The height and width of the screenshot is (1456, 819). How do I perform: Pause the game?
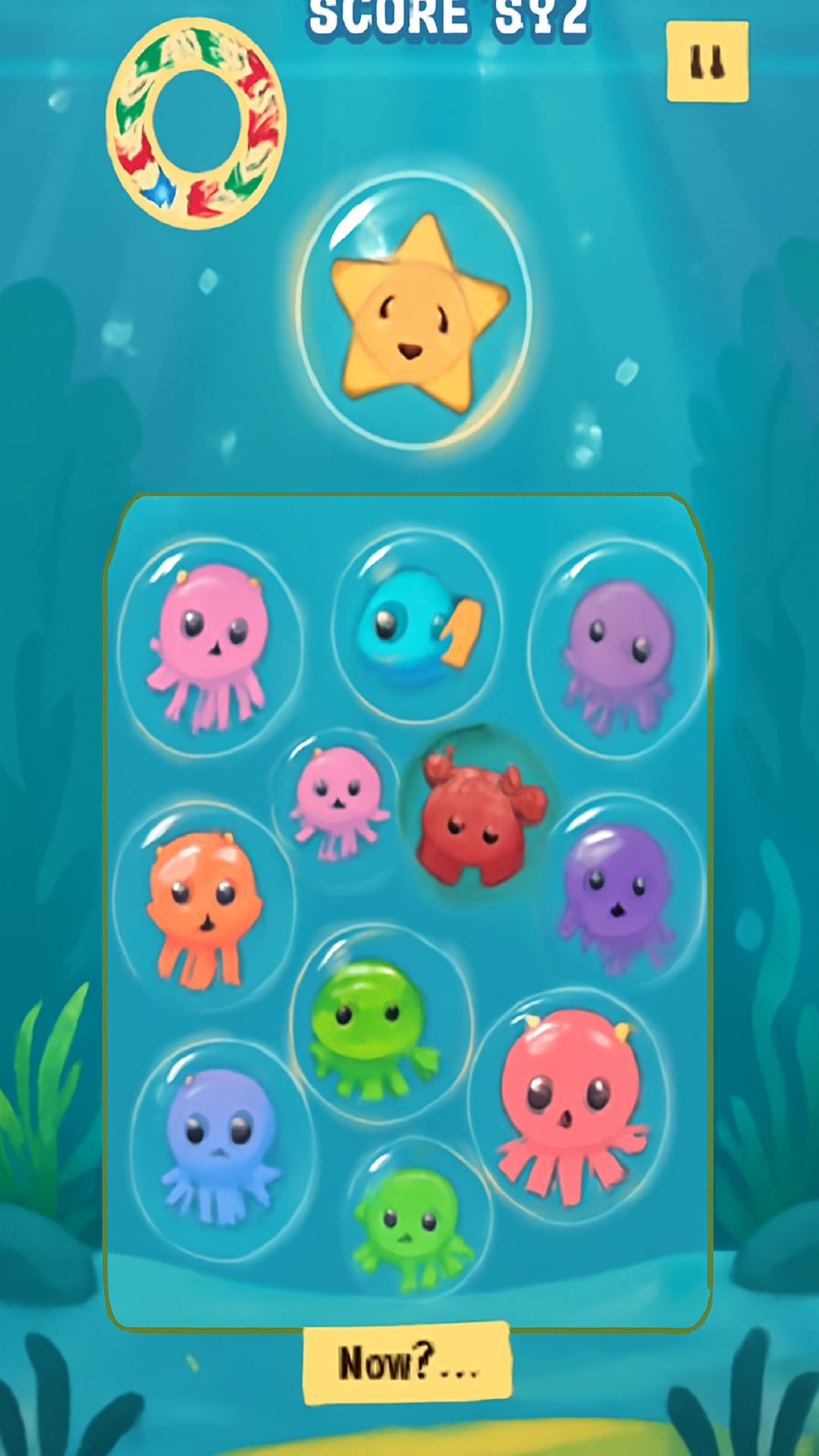(707, 61)
